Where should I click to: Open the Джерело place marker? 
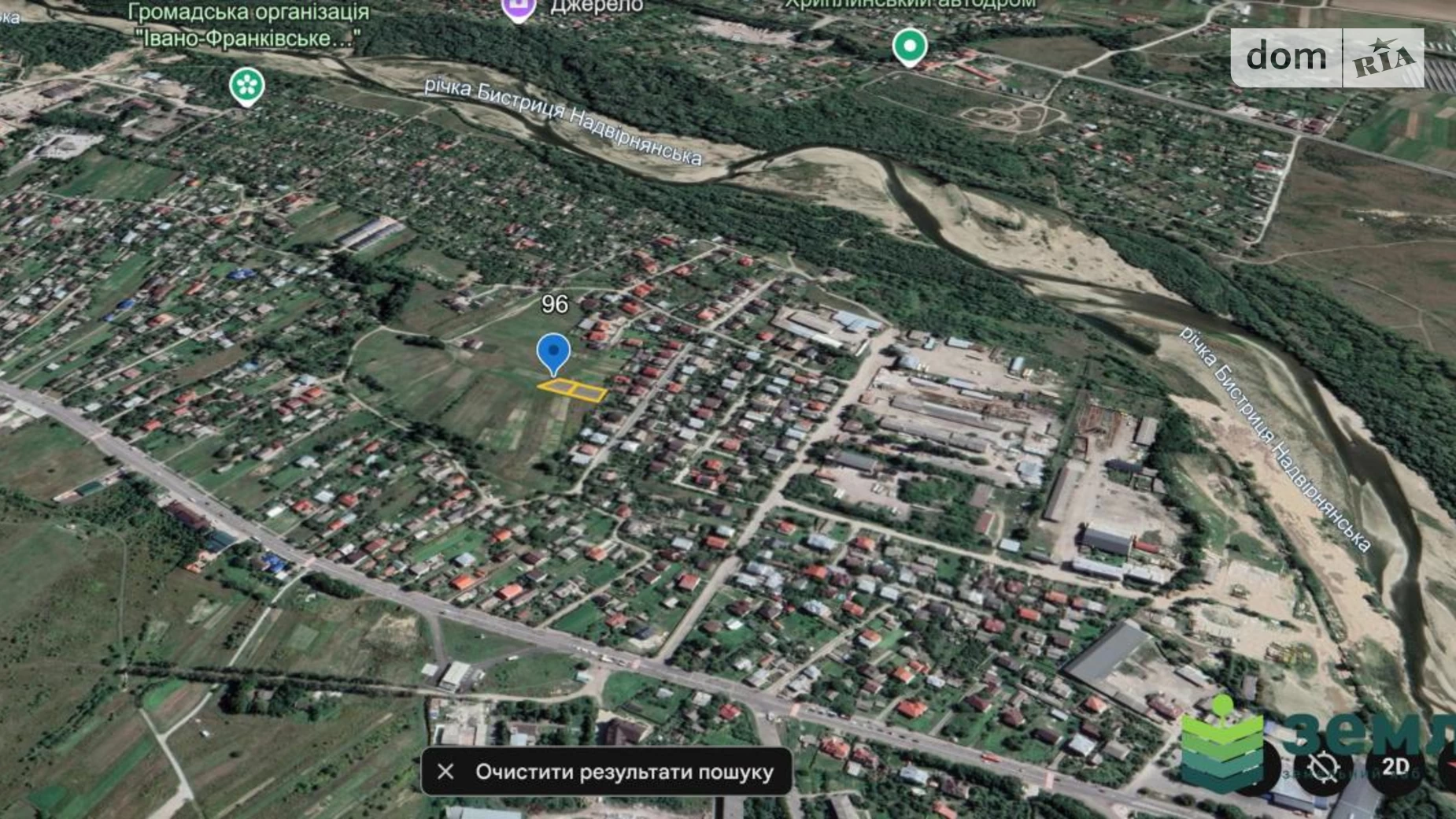[x=519, y=9]
